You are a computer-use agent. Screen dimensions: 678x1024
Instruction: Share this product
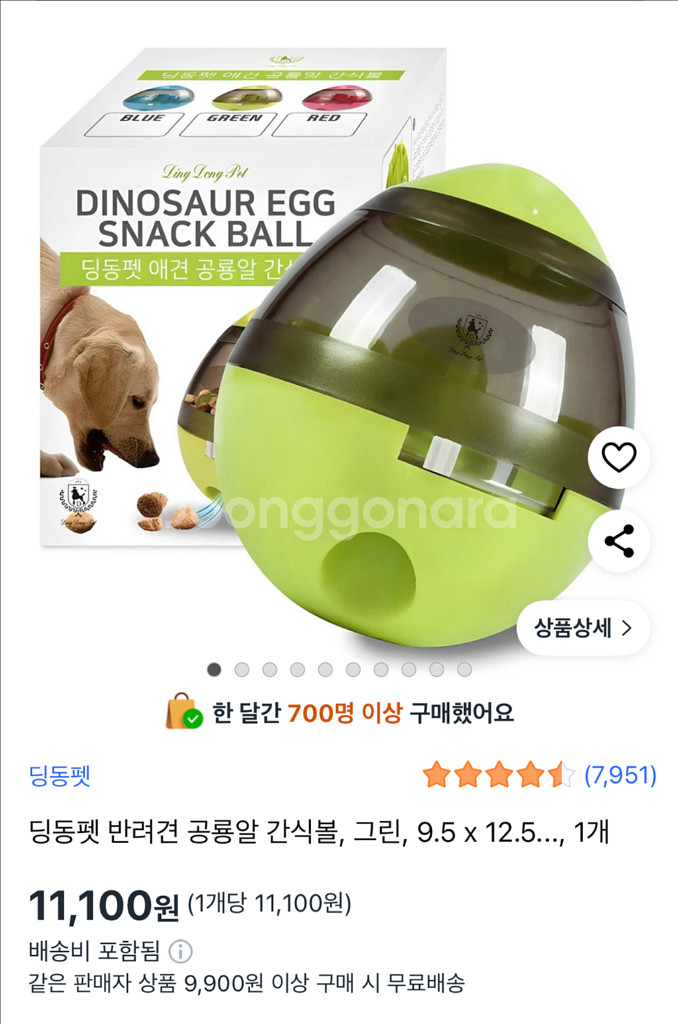tap(619, 541)
